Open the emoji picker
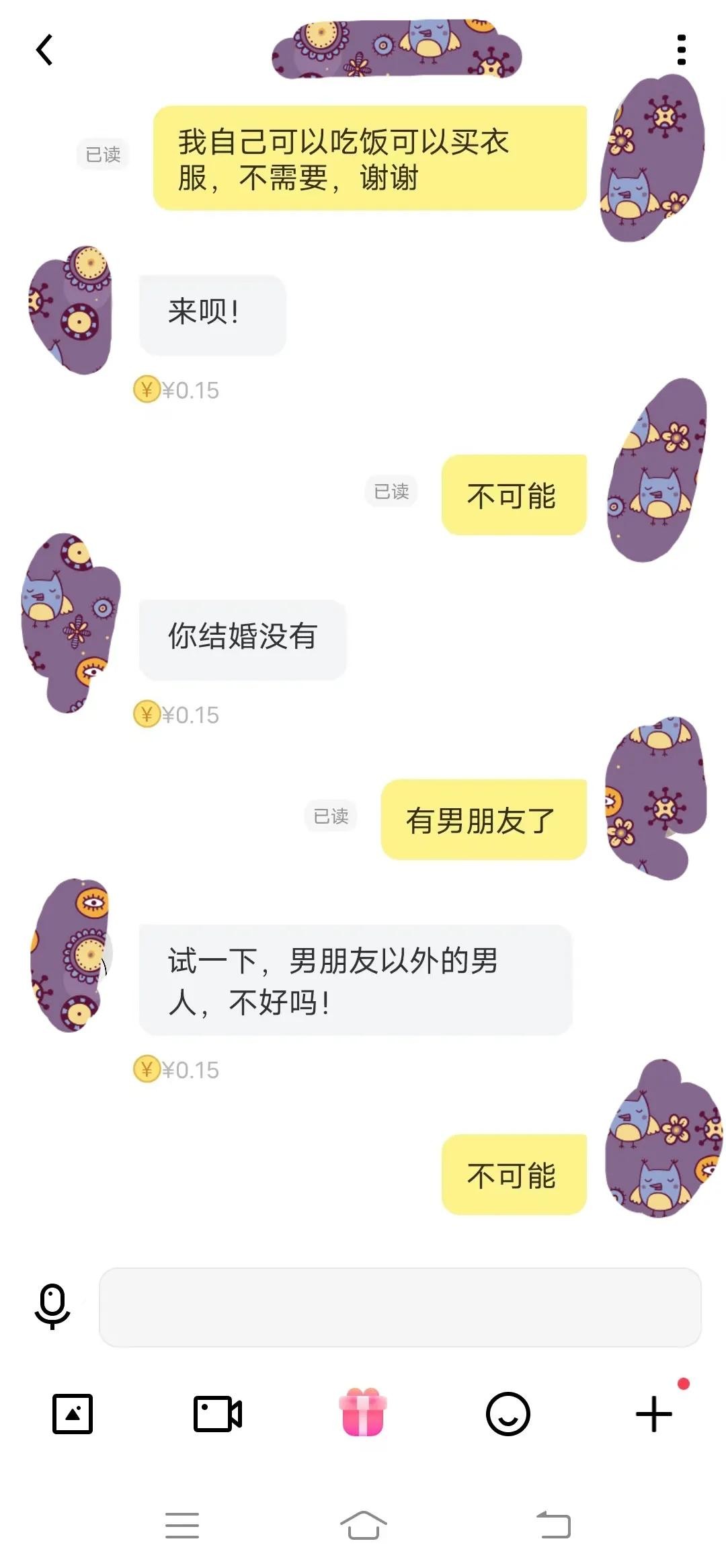Viewport: 726px width, 1568px height. tap(508, 1413)
